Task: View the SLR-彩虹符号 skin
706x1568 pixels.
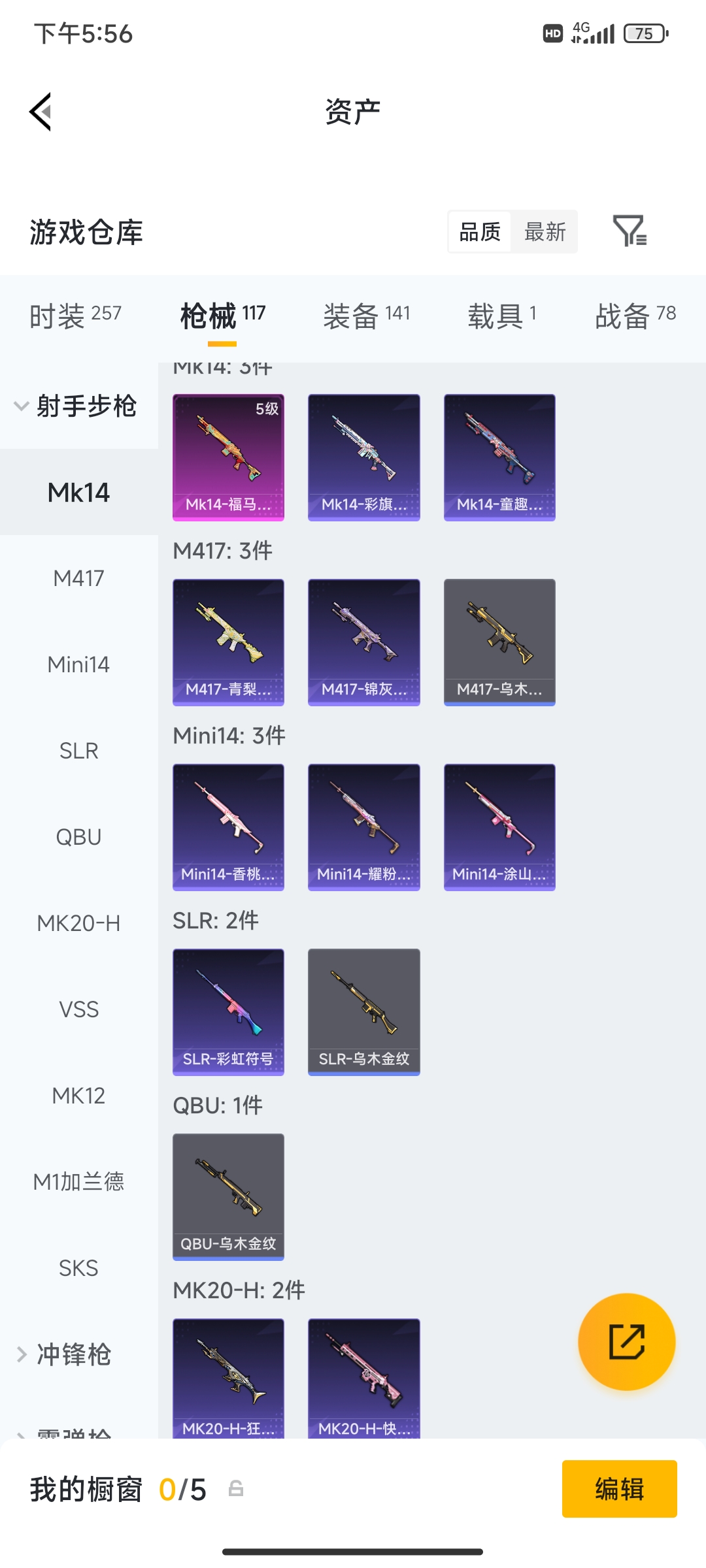Action: (x=228, y=1012)
